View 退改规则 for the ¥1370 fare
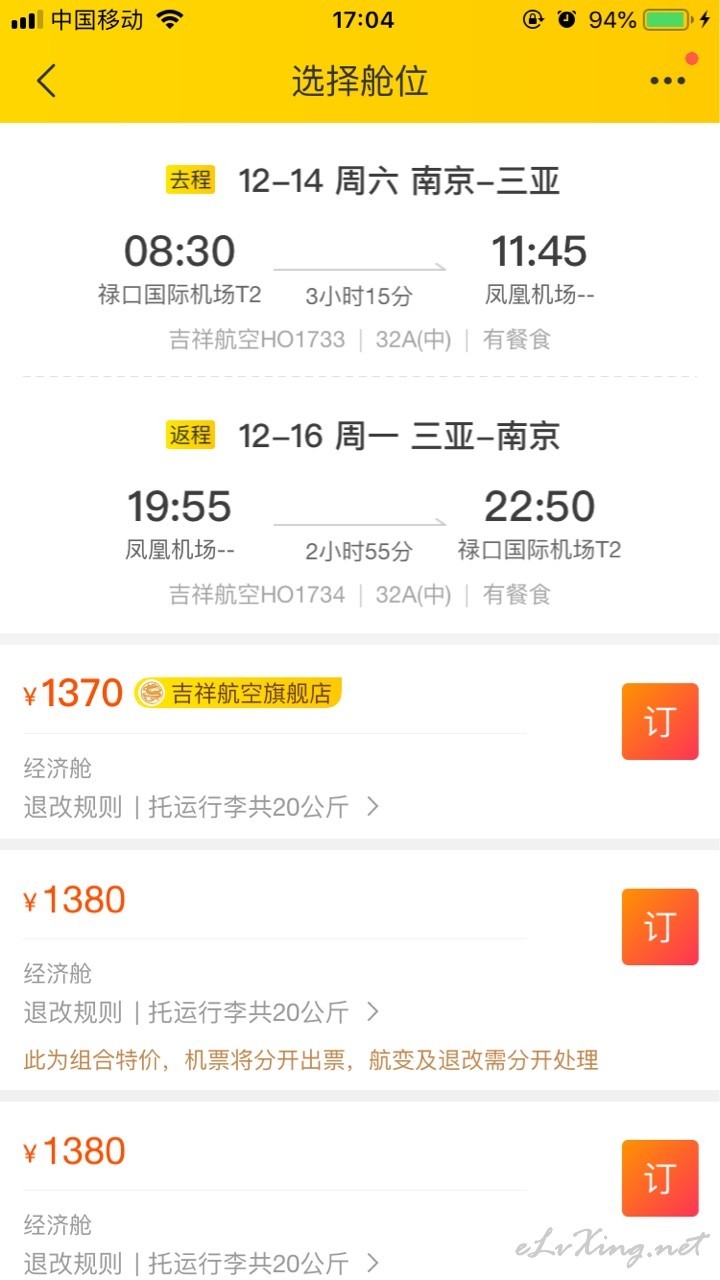This screenshot has width=720, height=1280. click(x=72, y=807)
